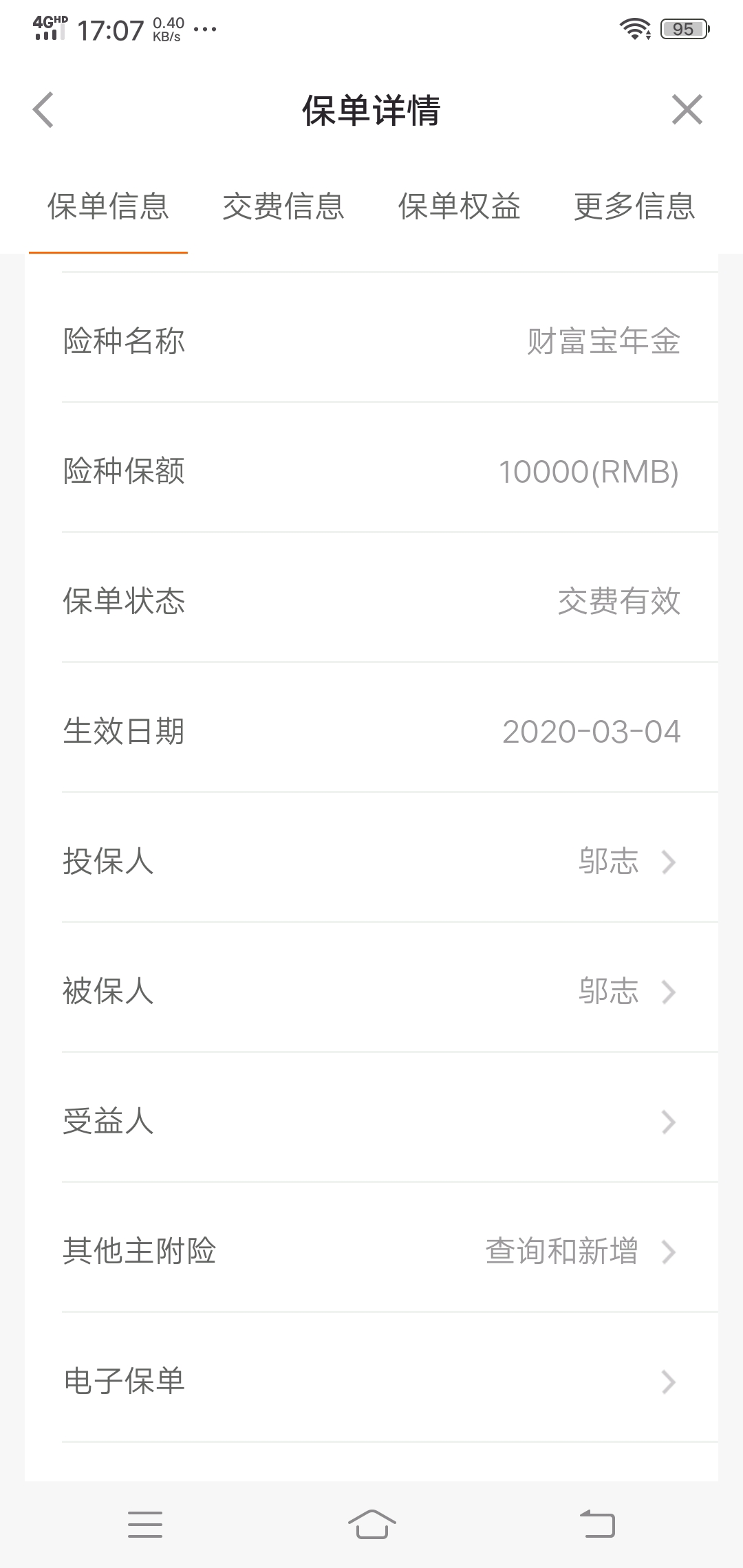Viewport: 743px width, 1568px height.
Task: Open the 保单权益 tab
Action: (x=459, y=206)
